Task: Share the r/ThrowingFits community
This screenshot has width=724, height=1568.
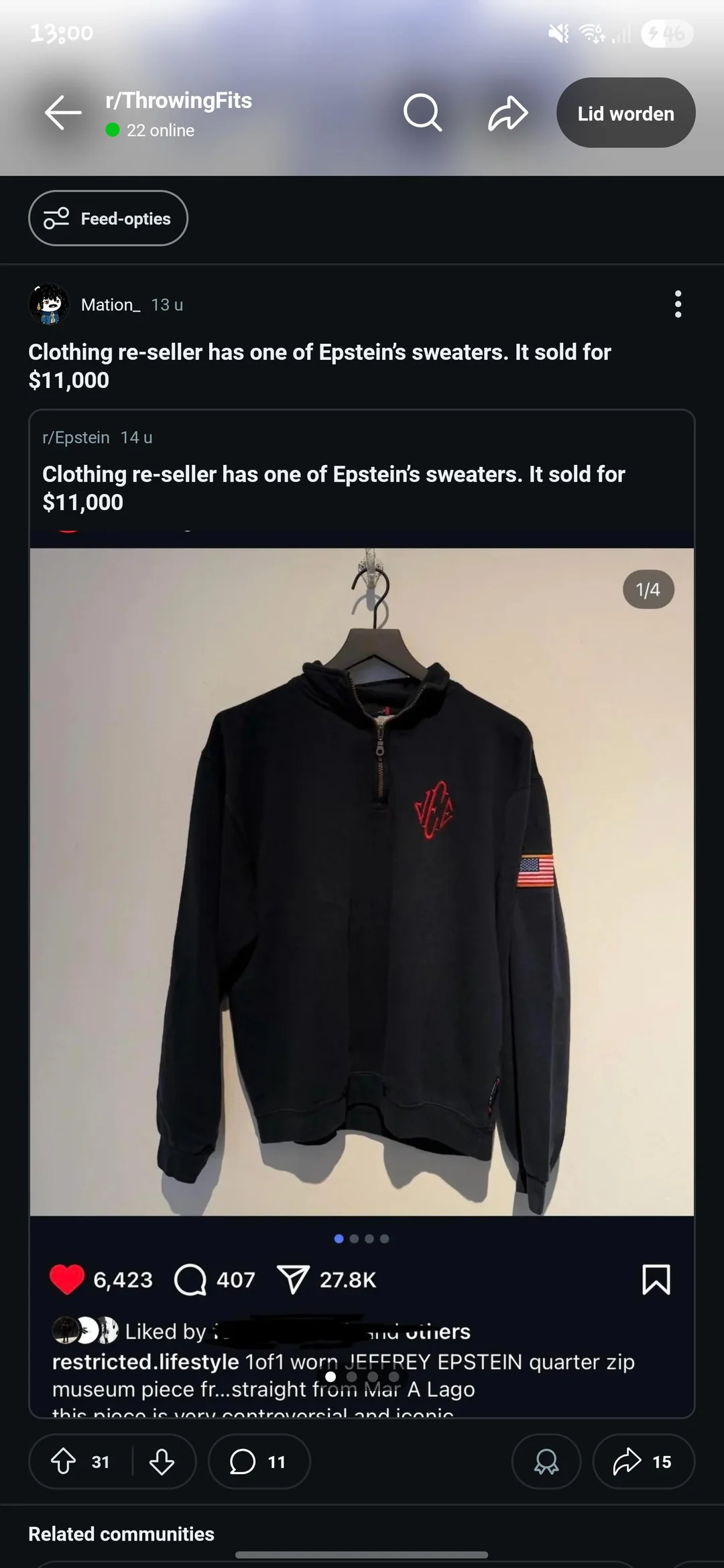Action: [507, 113]
